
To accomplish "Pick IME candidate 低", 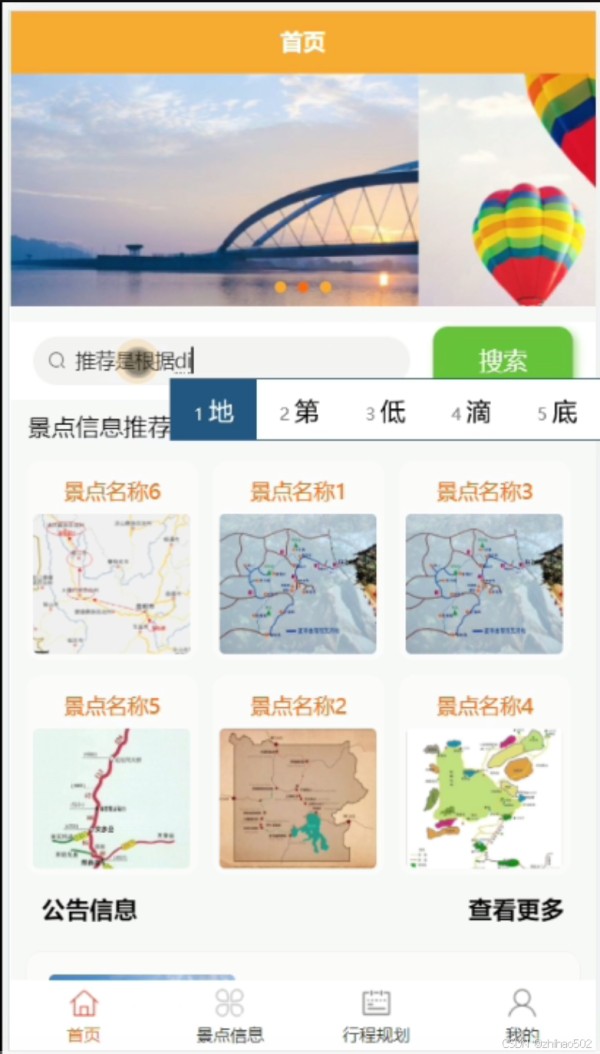I will [x=385, y=411].
